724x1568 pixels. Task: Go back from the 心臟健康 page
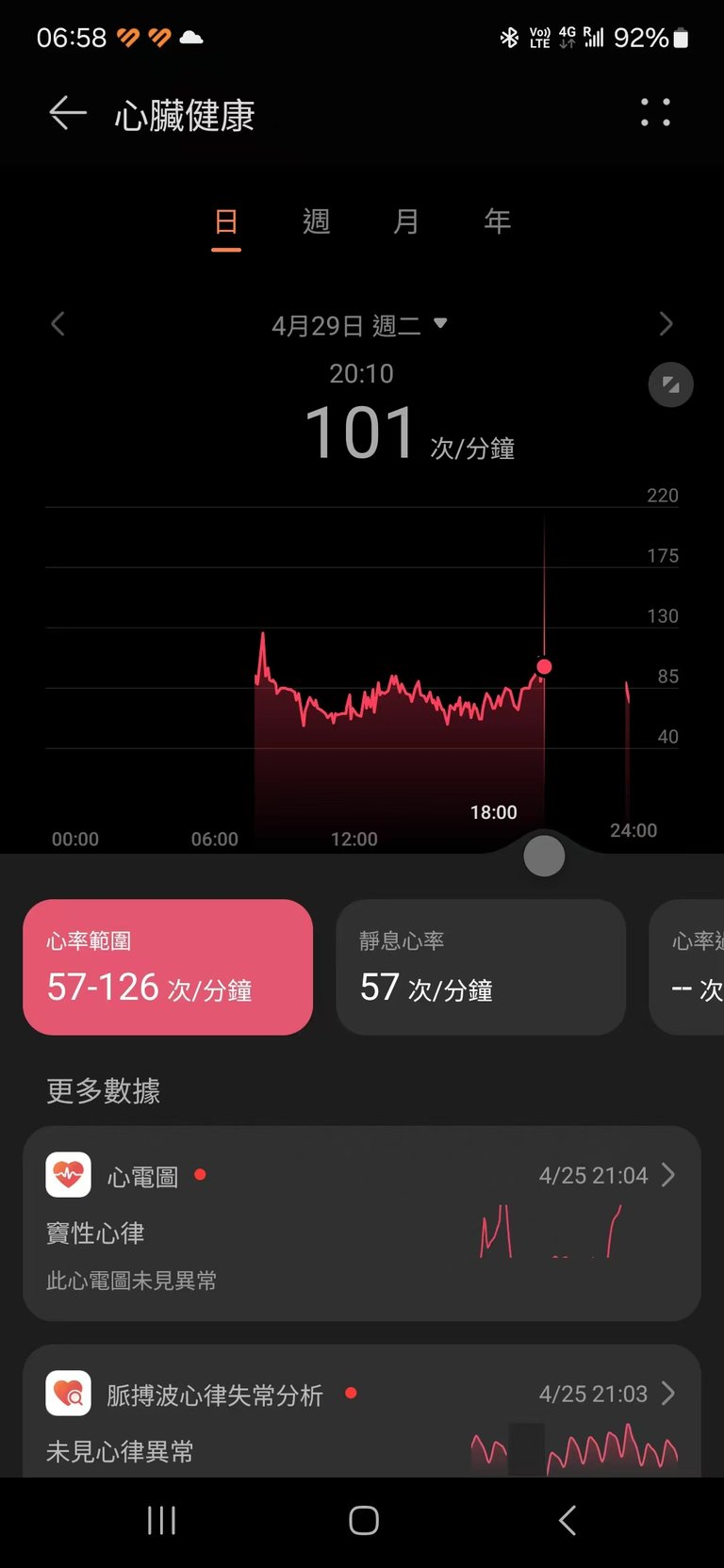[67, 113]
